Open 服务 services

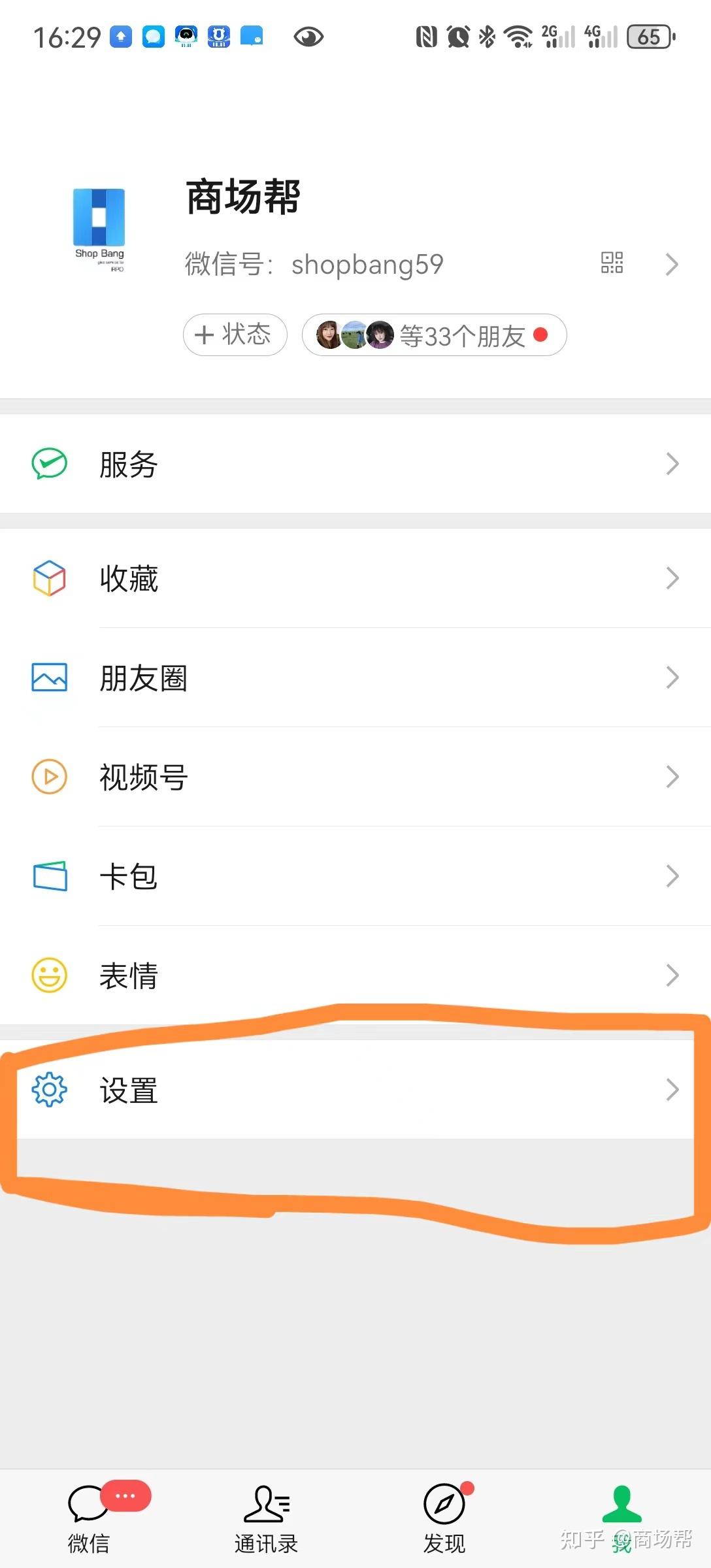click(x=355, y=464)
